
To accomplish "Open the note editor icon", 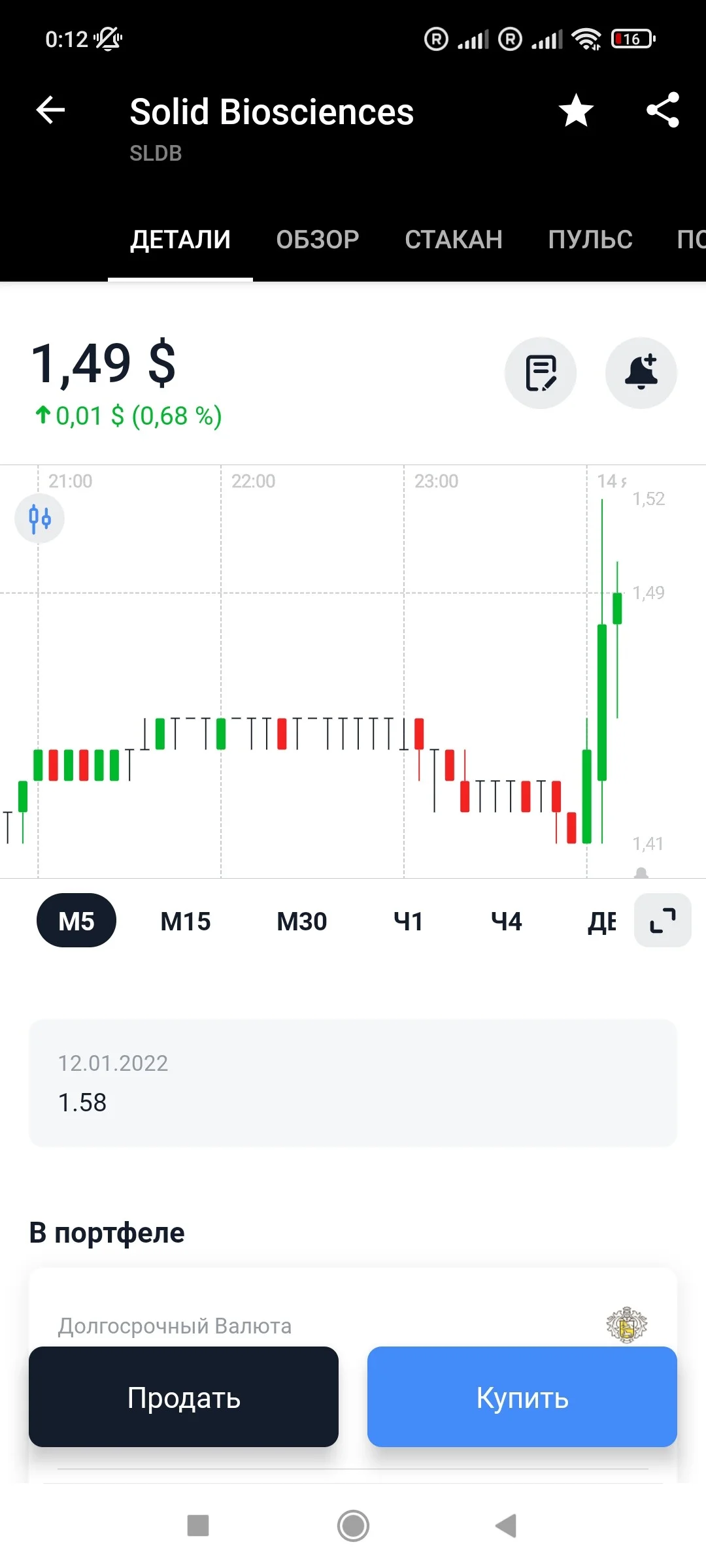I will tap(541, 373).
